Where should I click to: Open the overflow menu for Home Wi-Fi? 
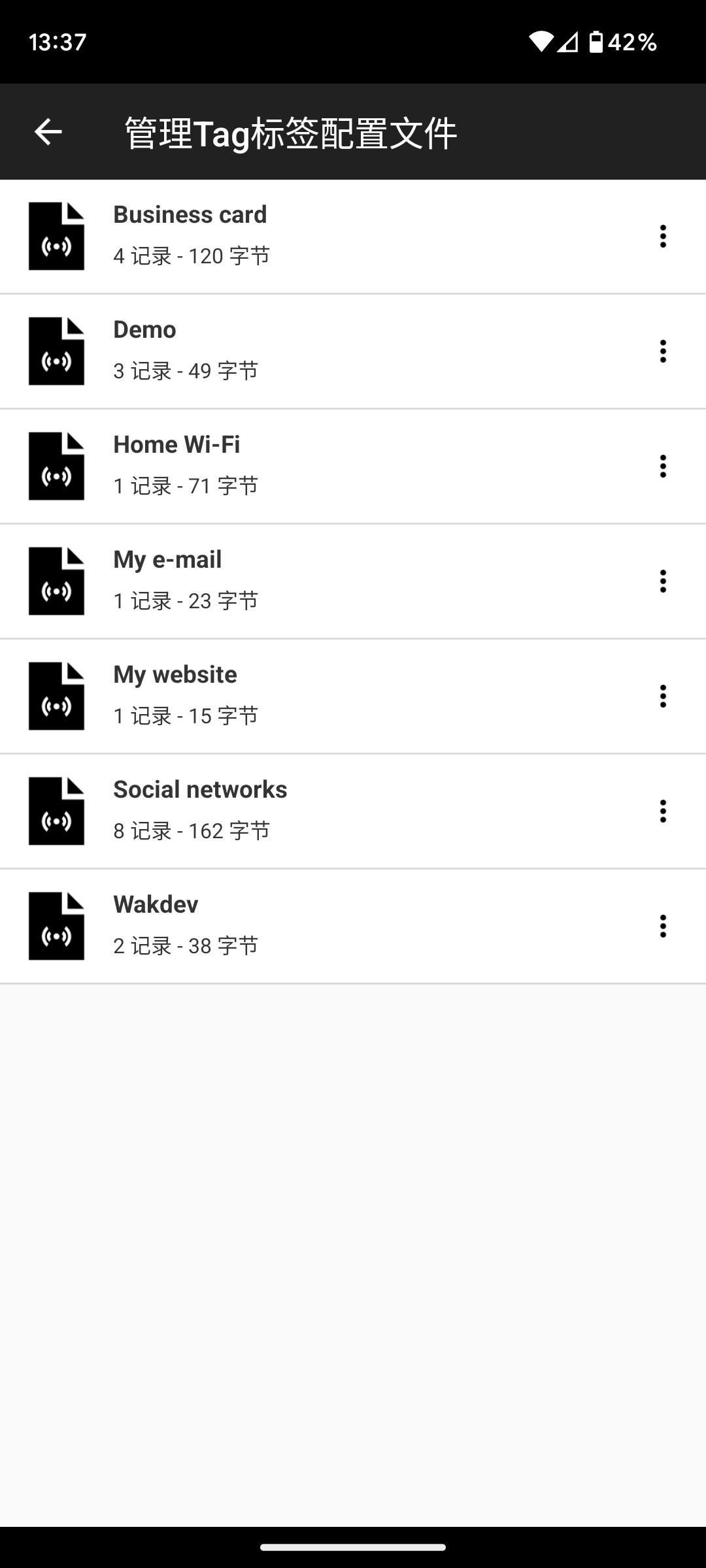coord(662,466)
